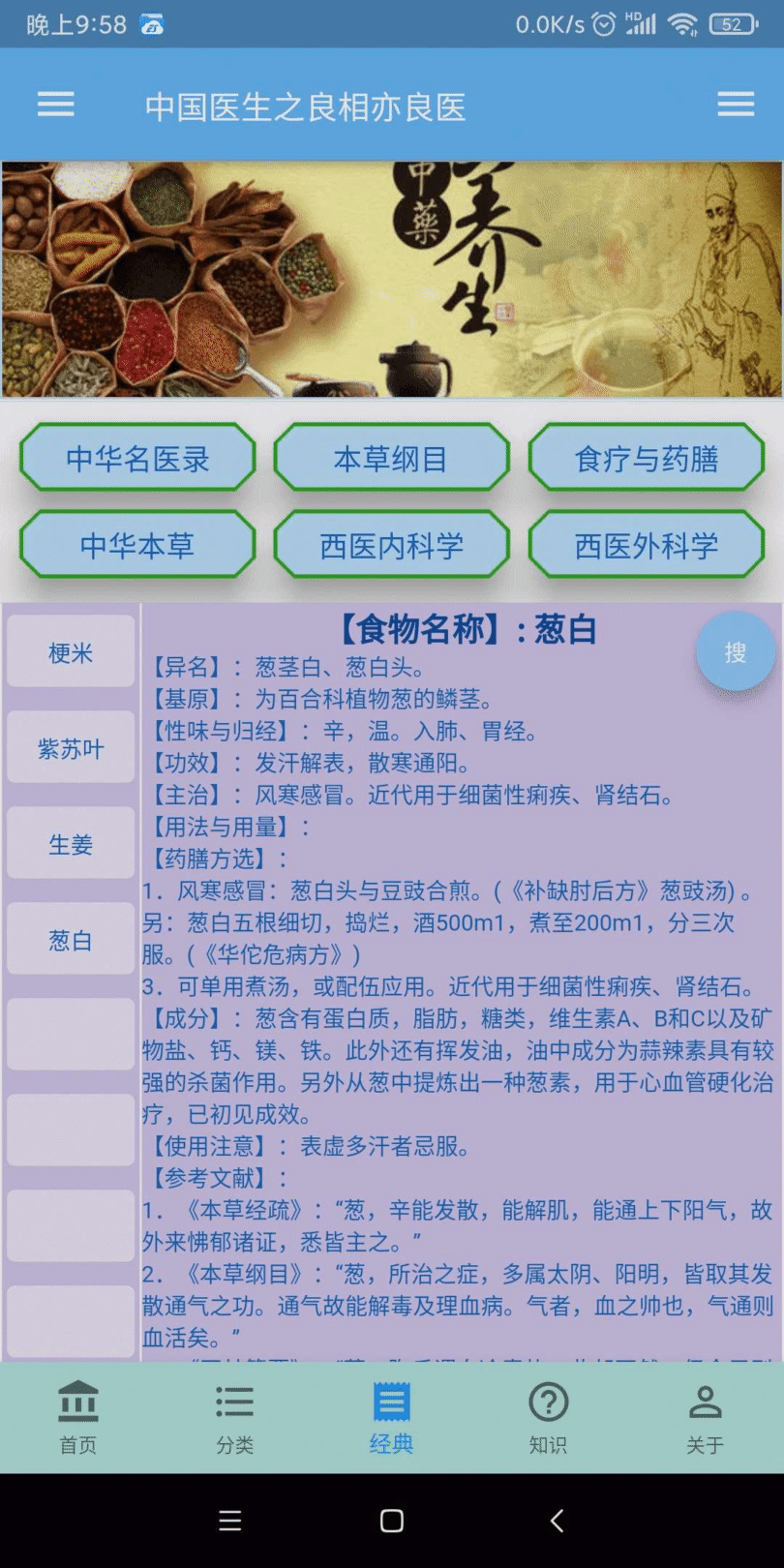Open the 西医内科学 section
This screenshot has width=784, height=1568.
click(391, 545)
